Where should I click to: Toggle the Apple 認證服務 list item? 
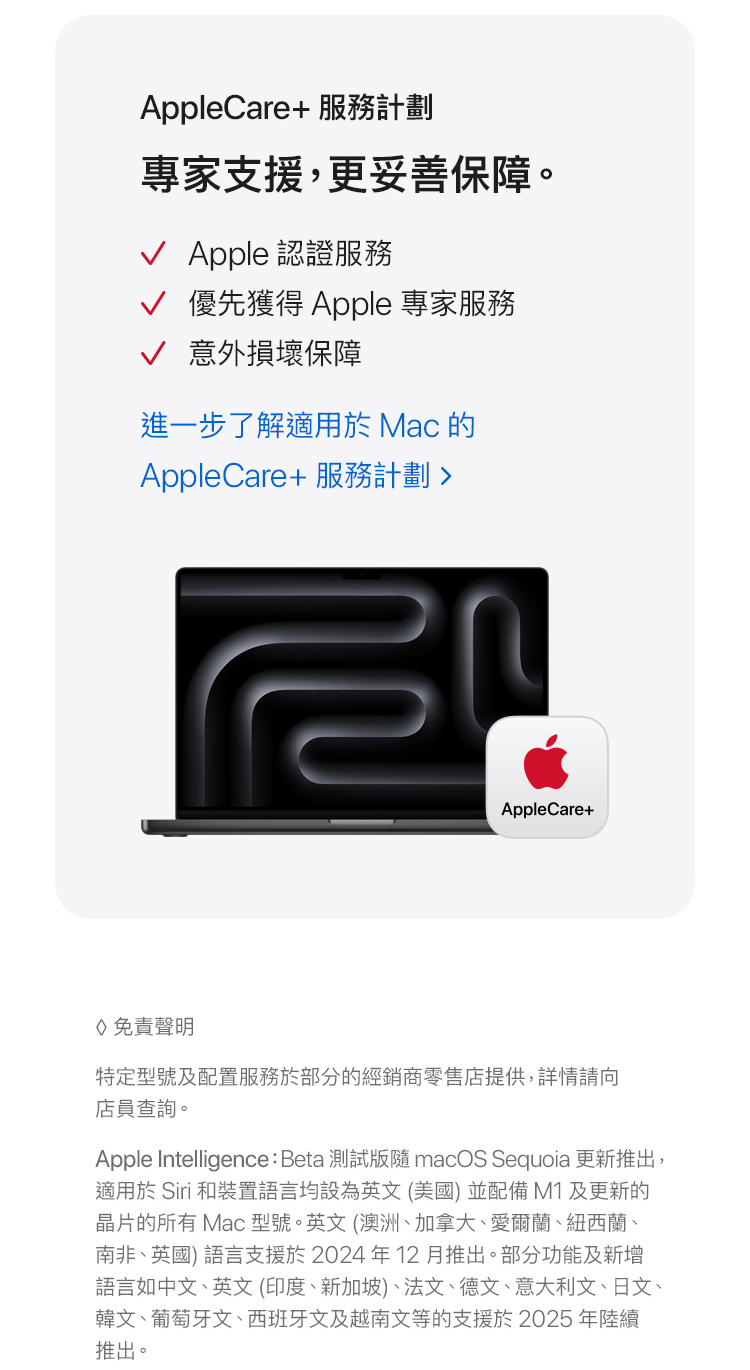click(291, 254)
